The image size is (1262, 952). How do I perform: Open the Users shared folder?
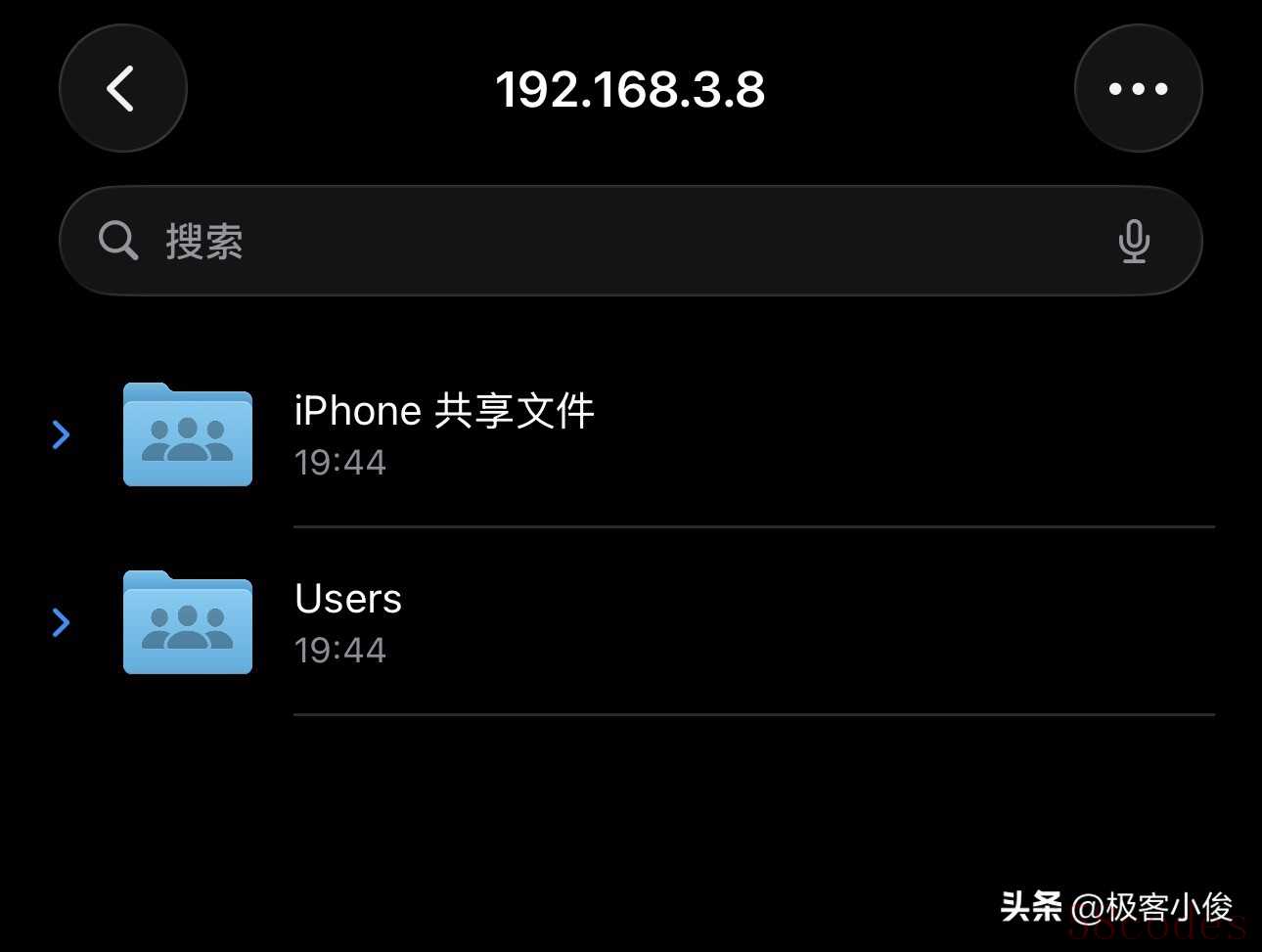[x=348, y=620]
